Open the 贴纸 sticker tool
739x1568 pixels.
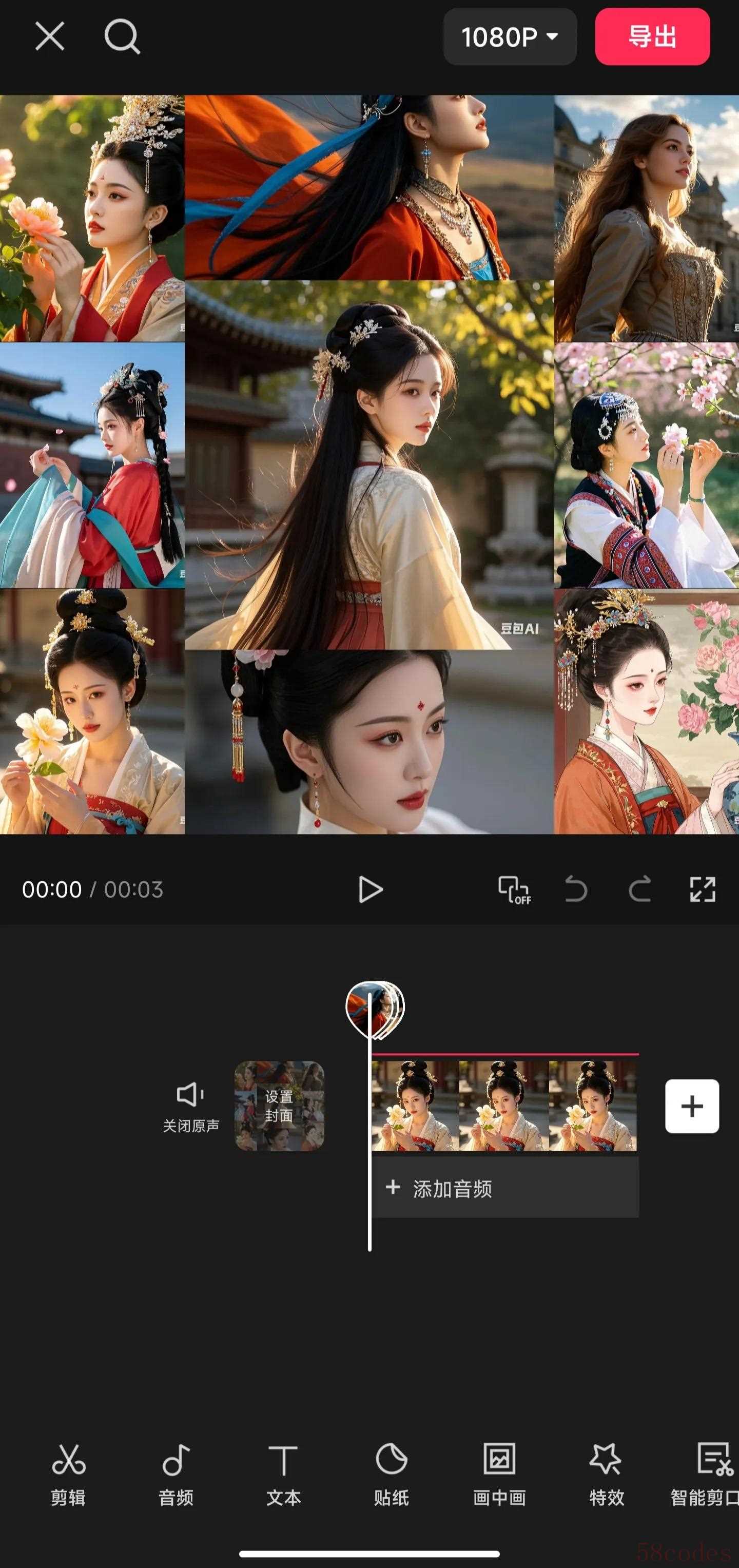(x=391, y=1473)
